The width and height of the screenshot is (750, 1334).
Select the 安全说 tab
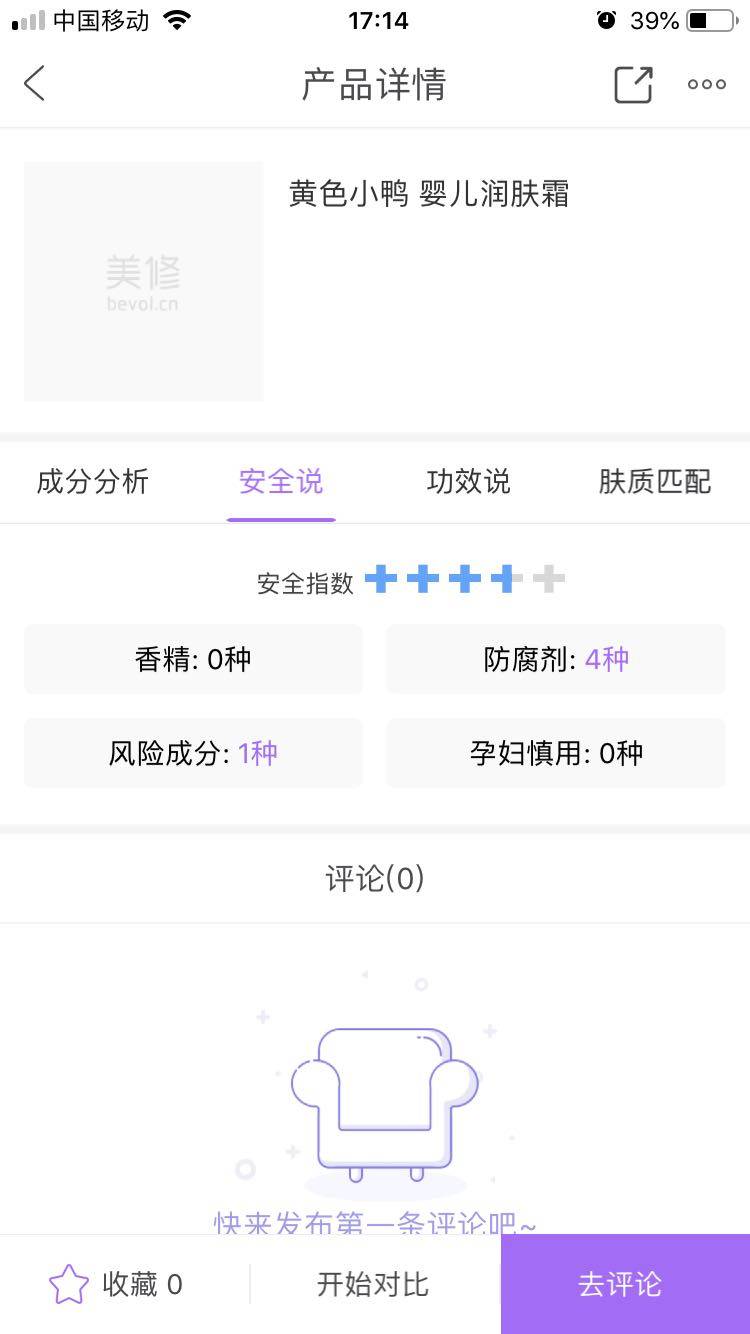(281, 482)
